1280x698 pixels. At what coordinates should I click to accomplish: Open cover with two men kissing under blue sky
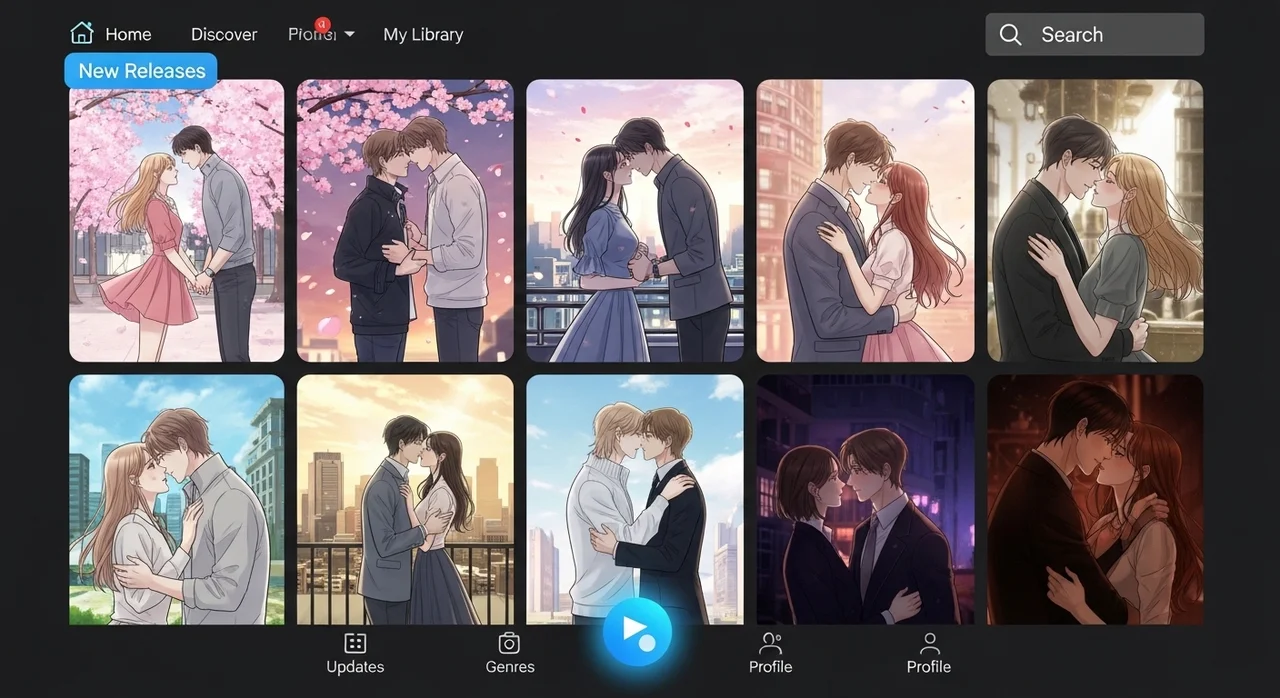point(635,500)
